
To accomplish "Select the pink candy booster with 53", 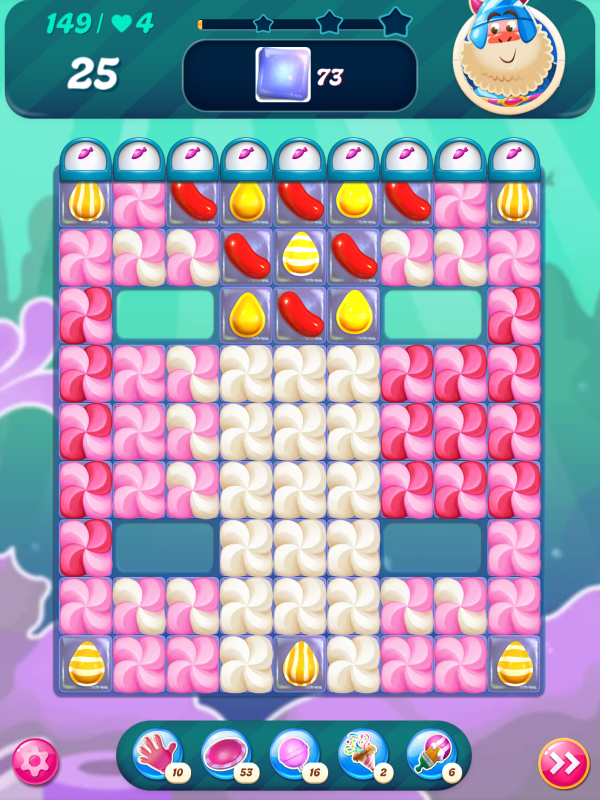I will click(x=226, y=755).
